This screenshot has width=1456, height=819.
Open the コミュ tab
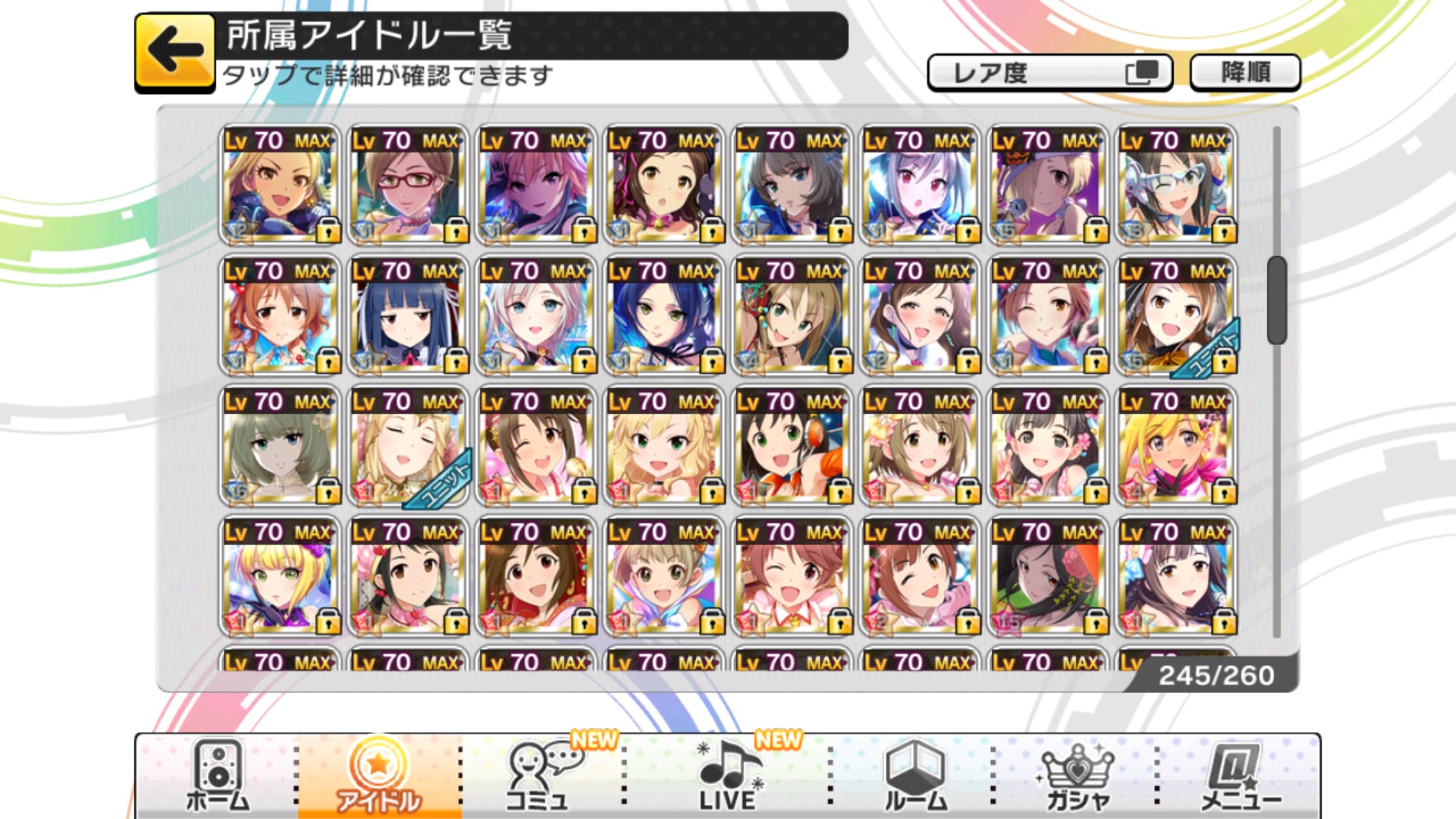(539, 775)
